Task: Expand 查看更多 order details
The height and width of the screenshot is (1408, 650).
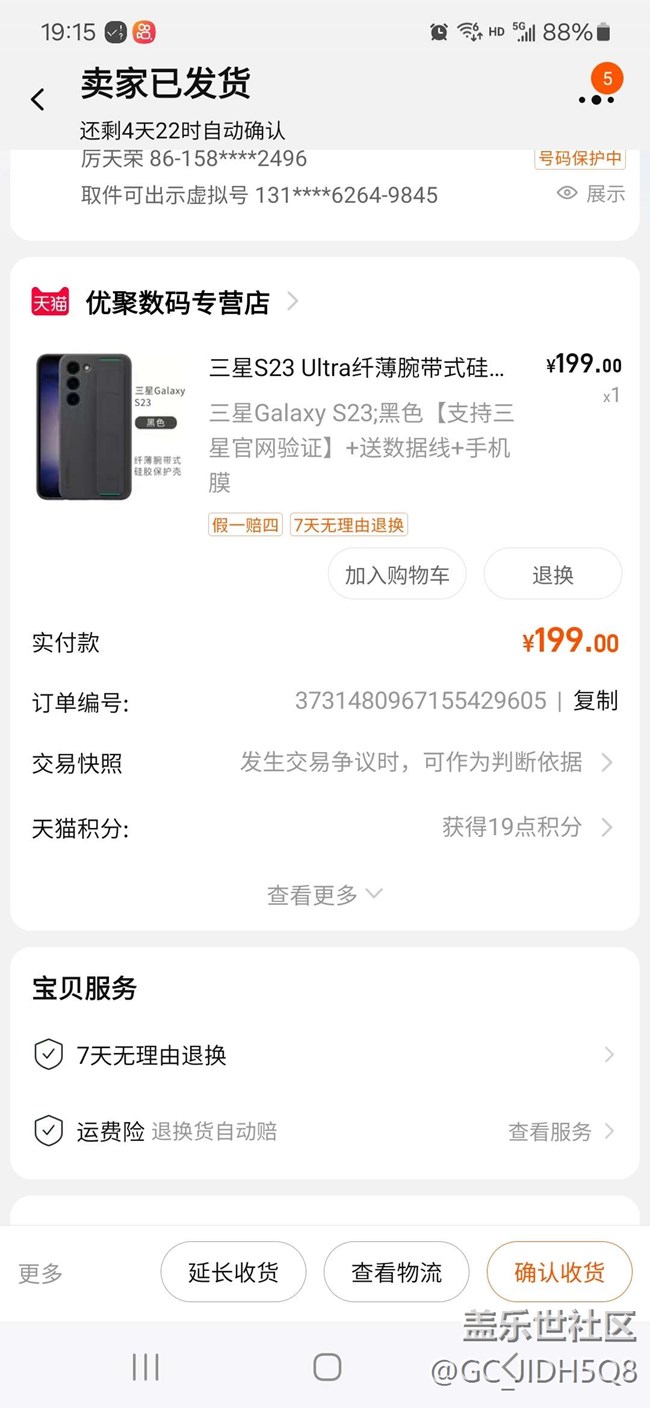Action: click(325, 895)
